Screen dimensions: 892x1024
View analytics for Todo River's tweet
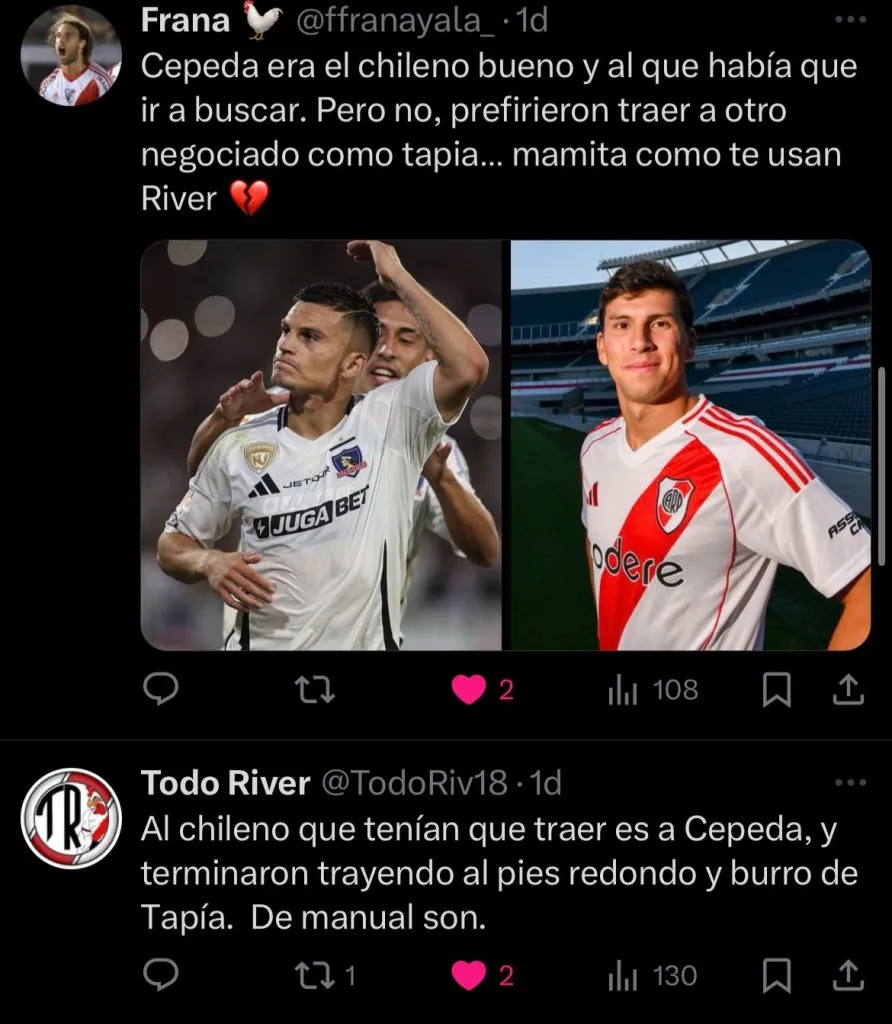[x=652, y=974]
